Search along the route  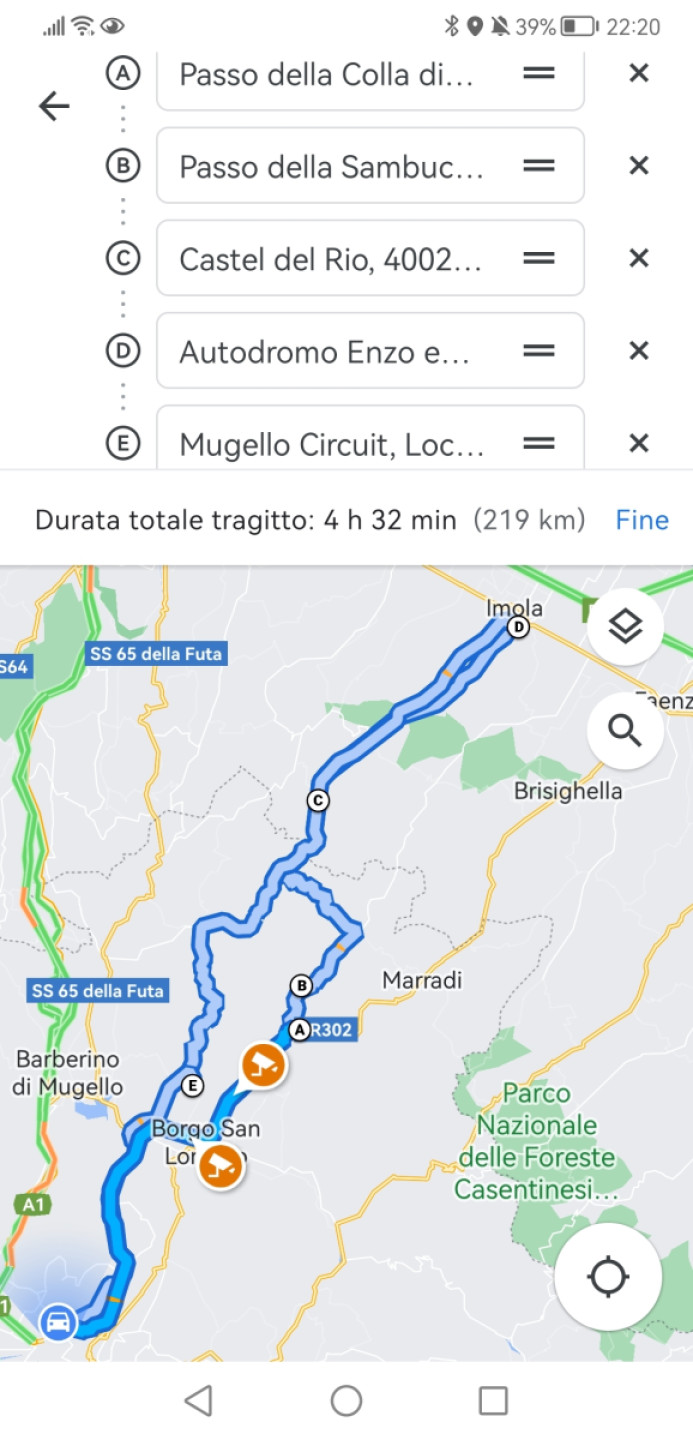(625, 731)
